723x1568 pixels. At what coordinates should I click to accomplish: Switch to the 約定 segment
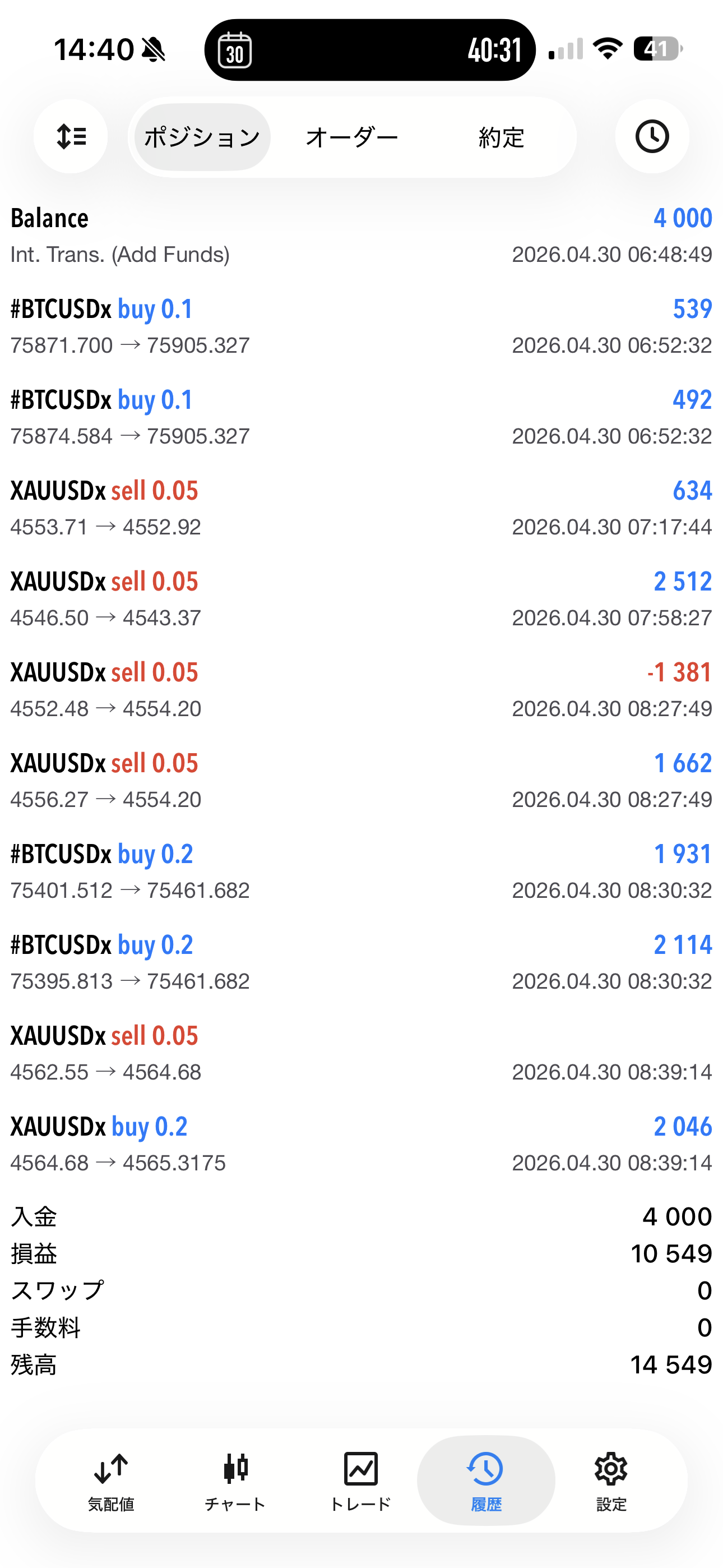(x=501, y=137)
